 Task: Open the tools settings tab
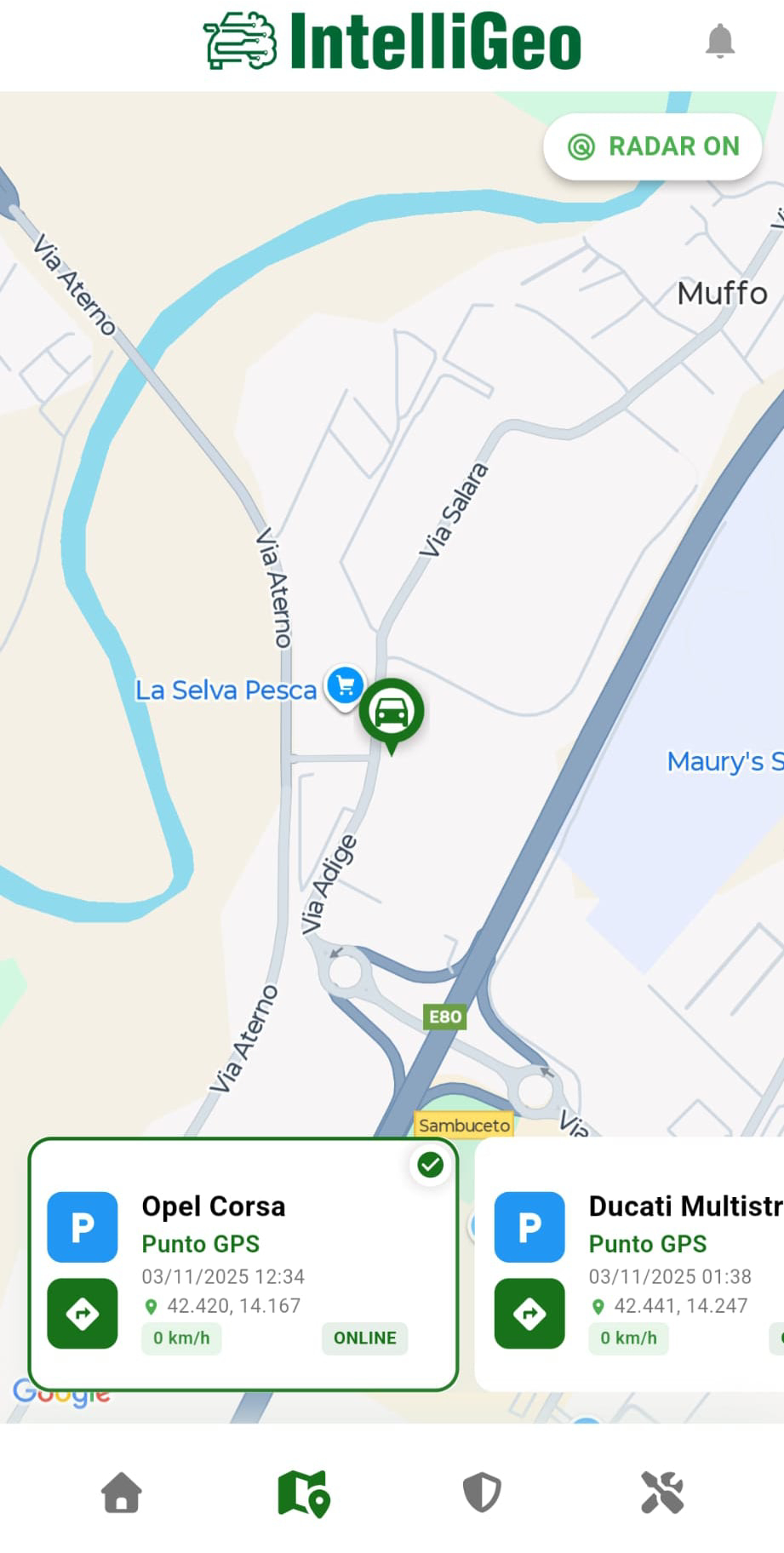[x=662, y=1493]
